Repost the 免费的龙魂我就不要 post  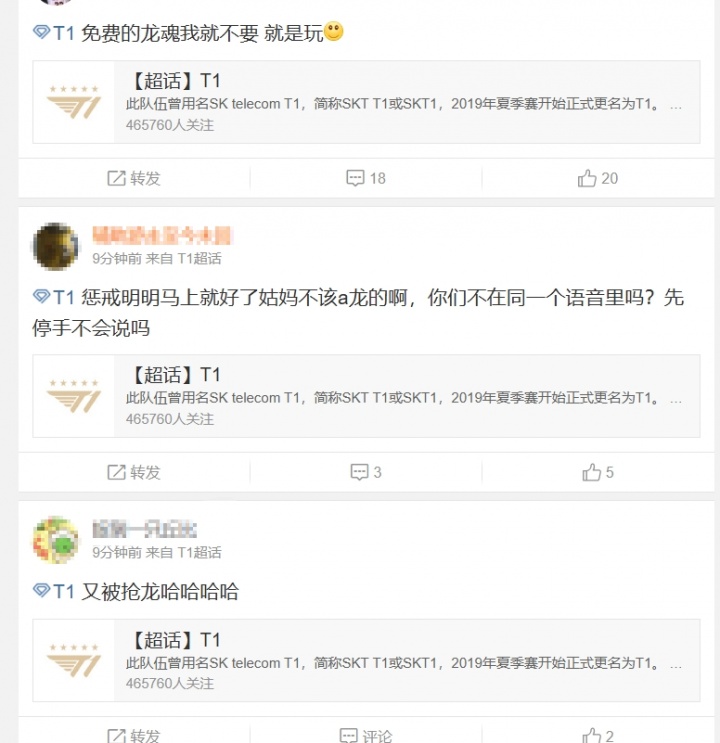[x=134, y=178]
